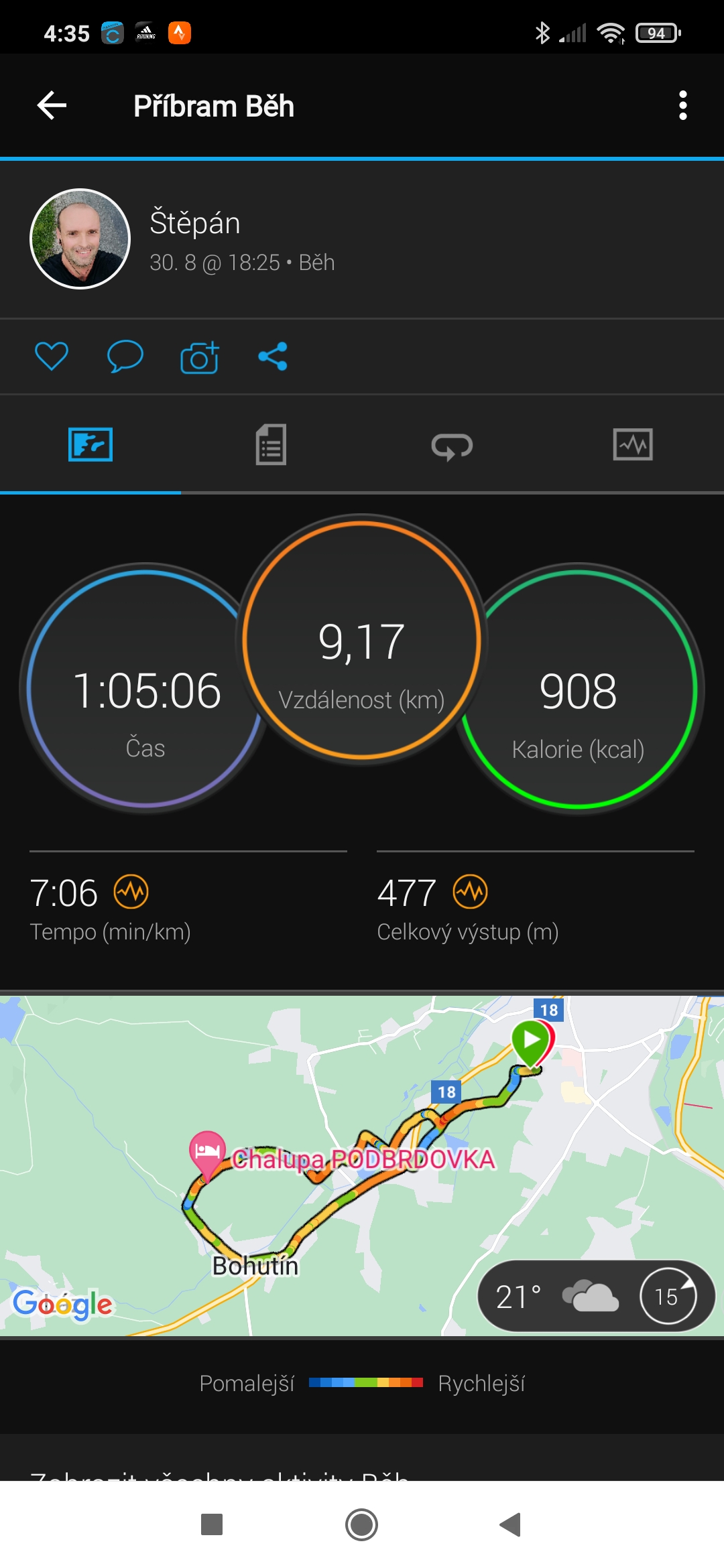The image size is (724, 1568).
Task: Tap the pace insight icon next to 7:06
Action: (131, 892)
